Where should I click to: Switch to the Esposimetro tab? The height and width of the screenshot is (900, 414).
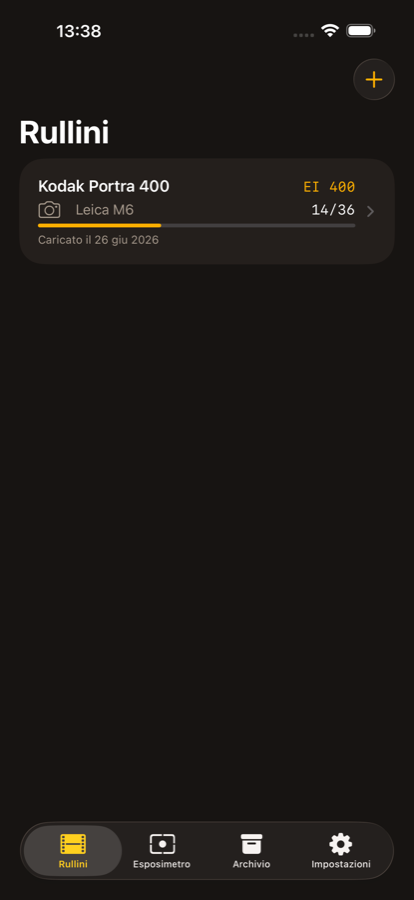(x=162, y=851)
